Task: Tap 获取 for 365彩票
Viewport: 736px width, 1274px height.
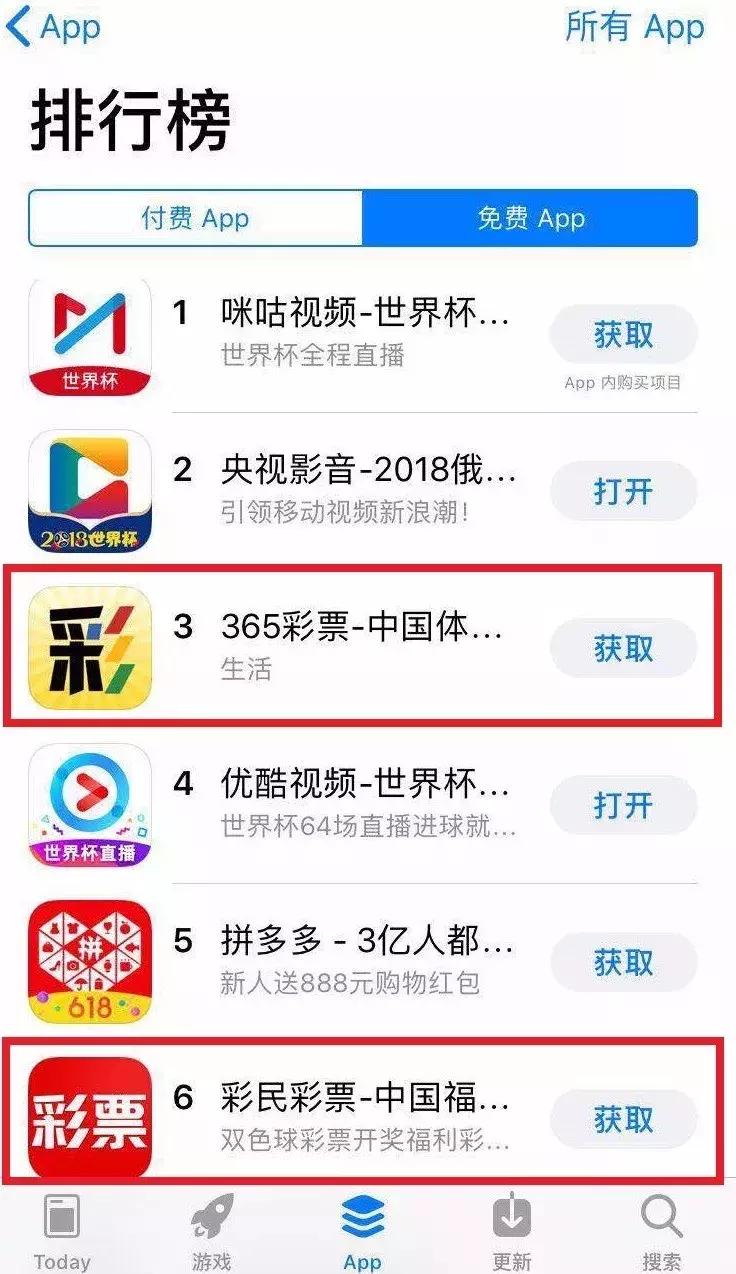Action: point(622,648)
